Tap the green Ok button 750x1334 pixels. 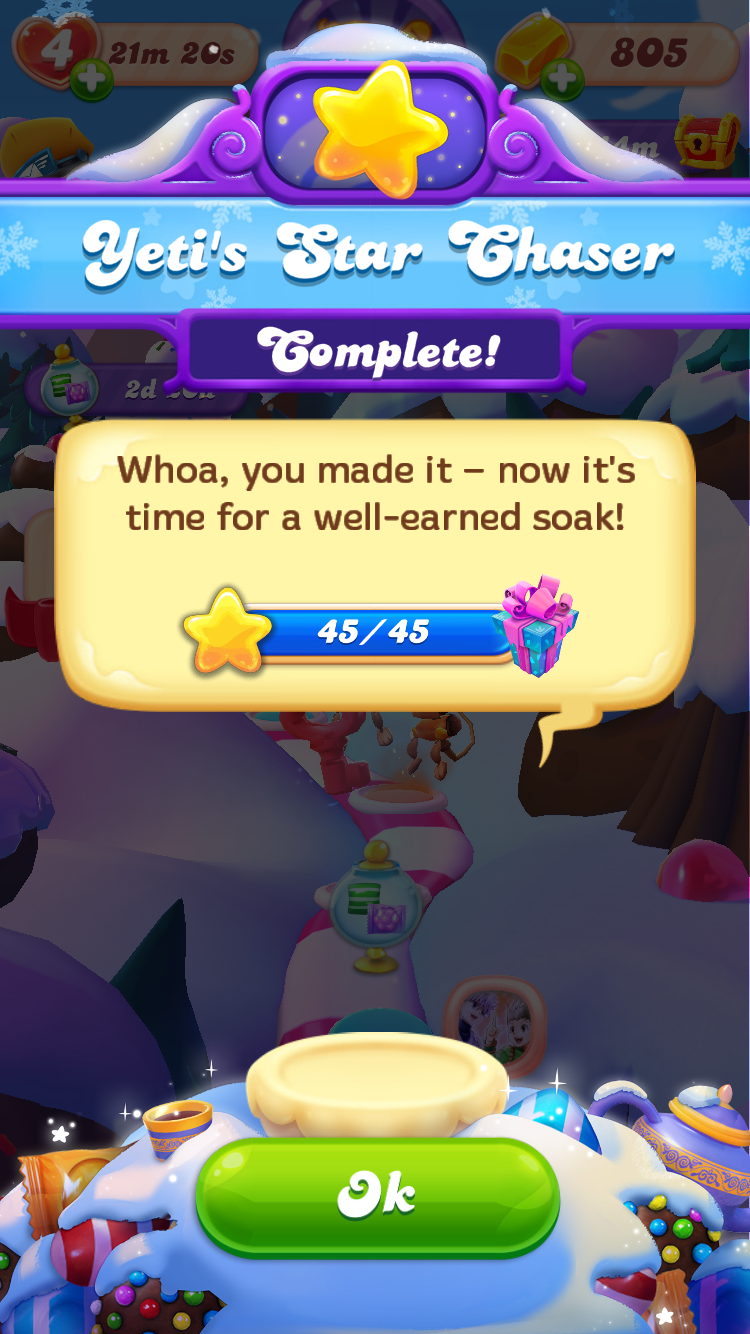point(377,1194)
